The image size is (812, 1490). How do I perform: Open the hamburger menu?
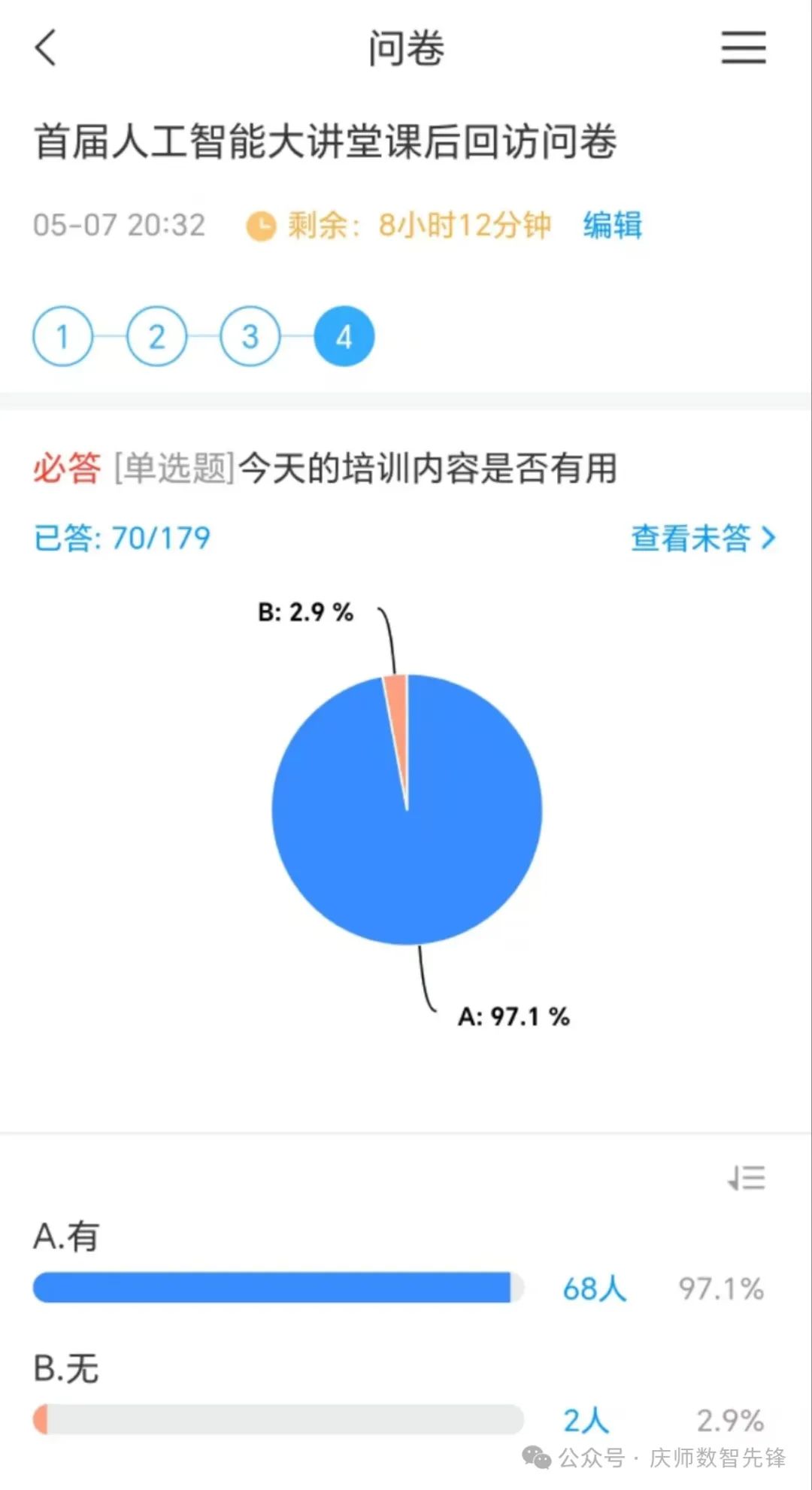[743, 48]
